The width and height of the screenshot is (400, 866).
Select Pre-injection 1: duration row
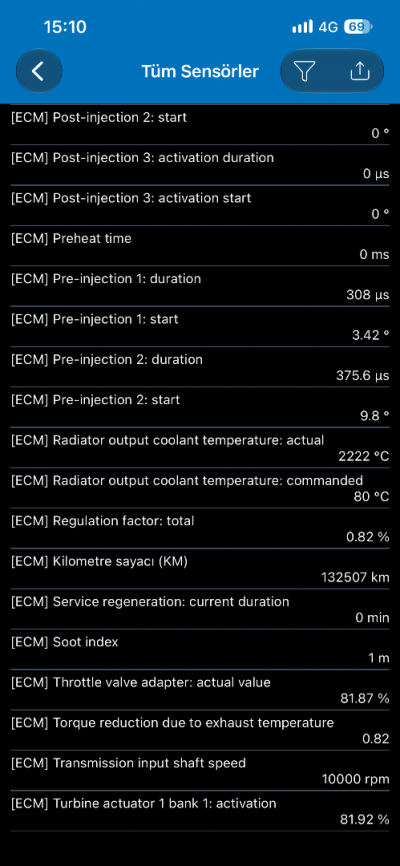pos(200,286)
